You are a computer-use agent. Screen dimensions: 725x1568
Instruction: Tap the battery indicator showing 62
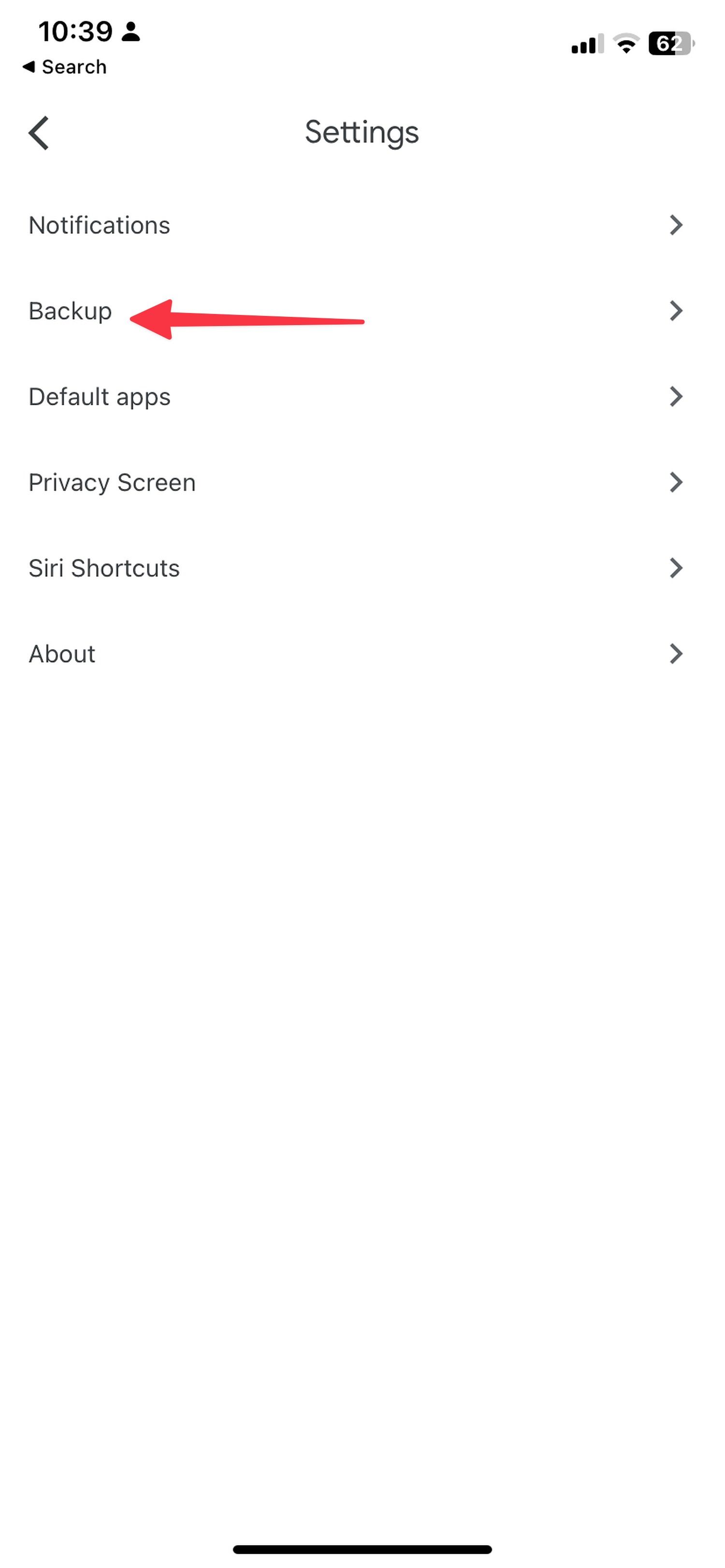(669, 43)
